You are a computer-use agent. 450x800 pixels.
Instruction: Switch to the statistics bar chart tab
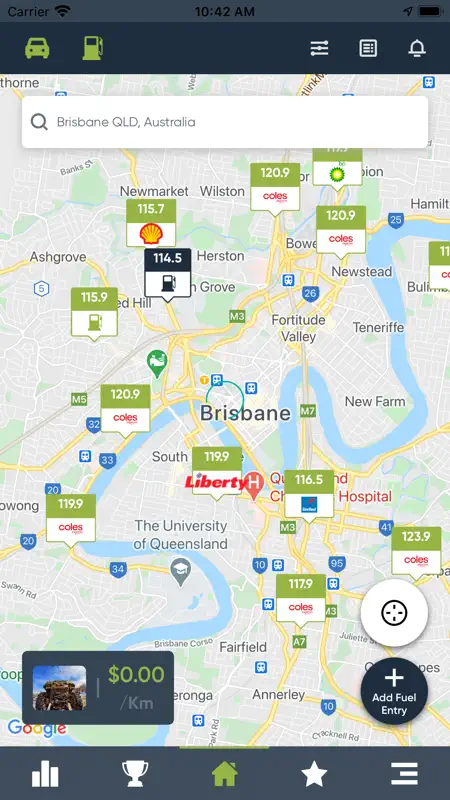pos(45,774)
